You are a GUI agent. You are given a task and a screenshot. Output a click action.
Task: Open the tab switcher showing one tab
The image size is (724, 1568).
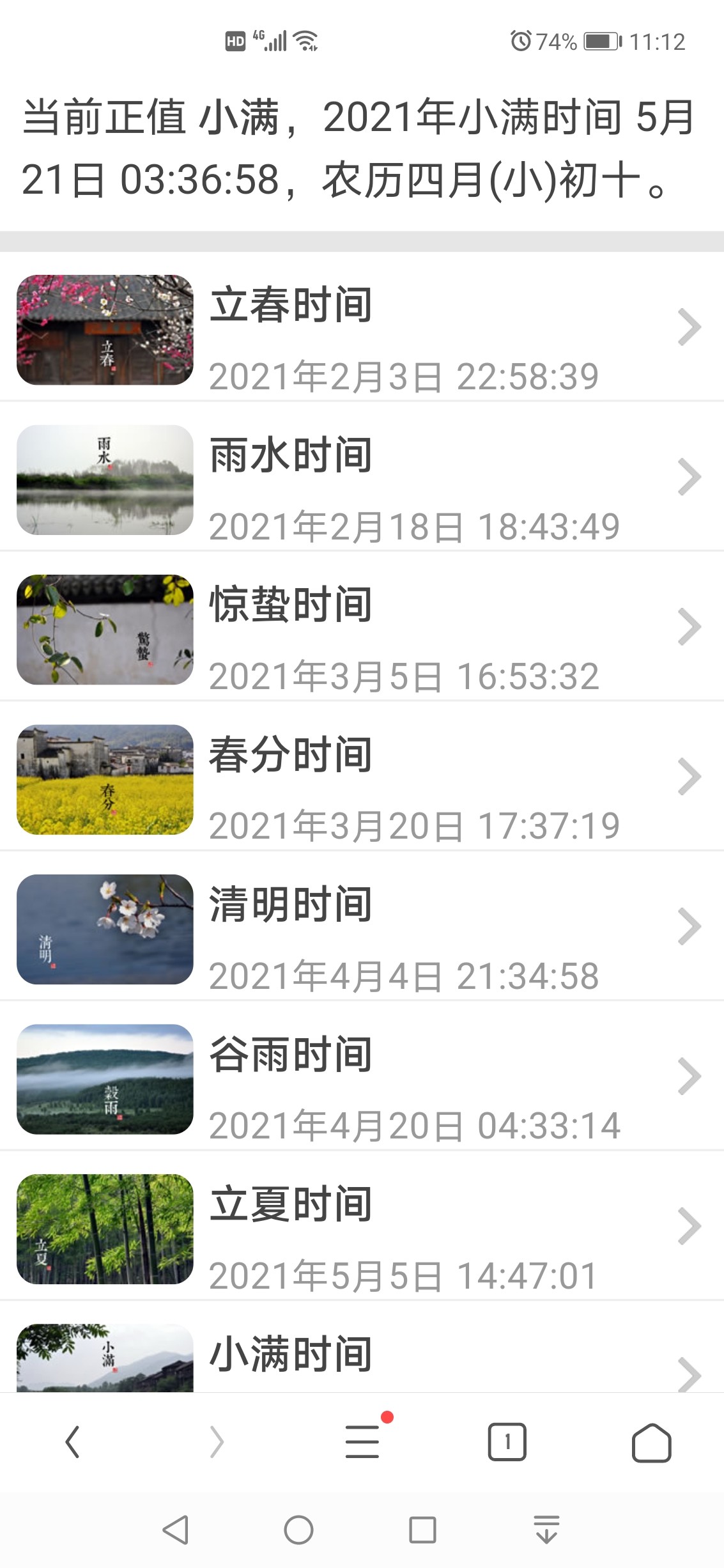click(x=508, y=1443)
